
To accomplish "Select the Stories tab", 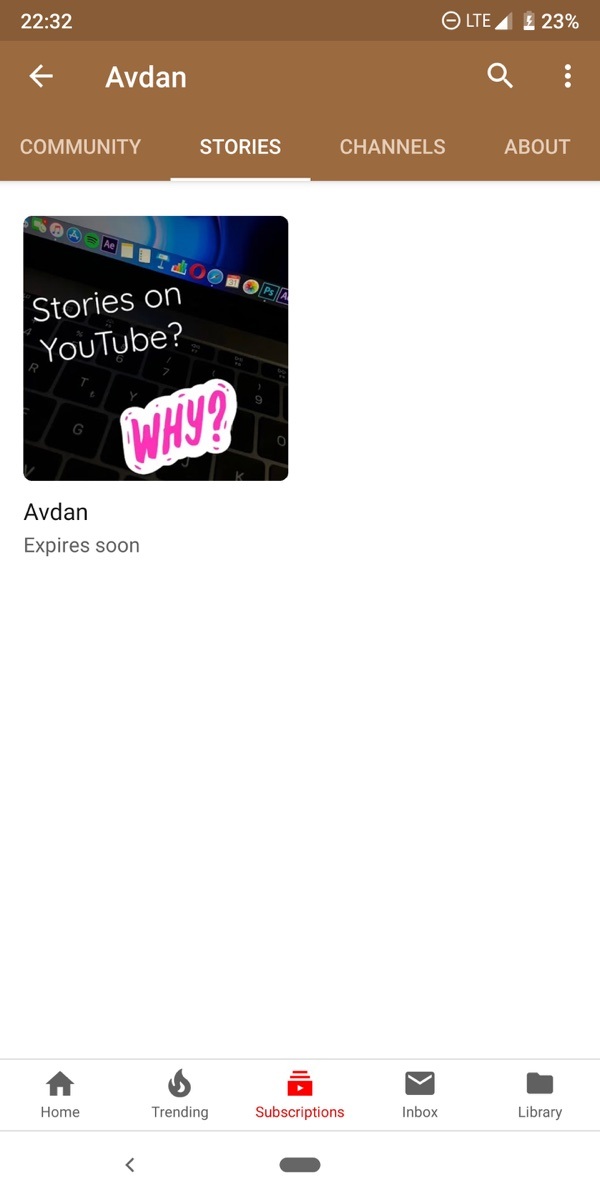I will 240,147.
